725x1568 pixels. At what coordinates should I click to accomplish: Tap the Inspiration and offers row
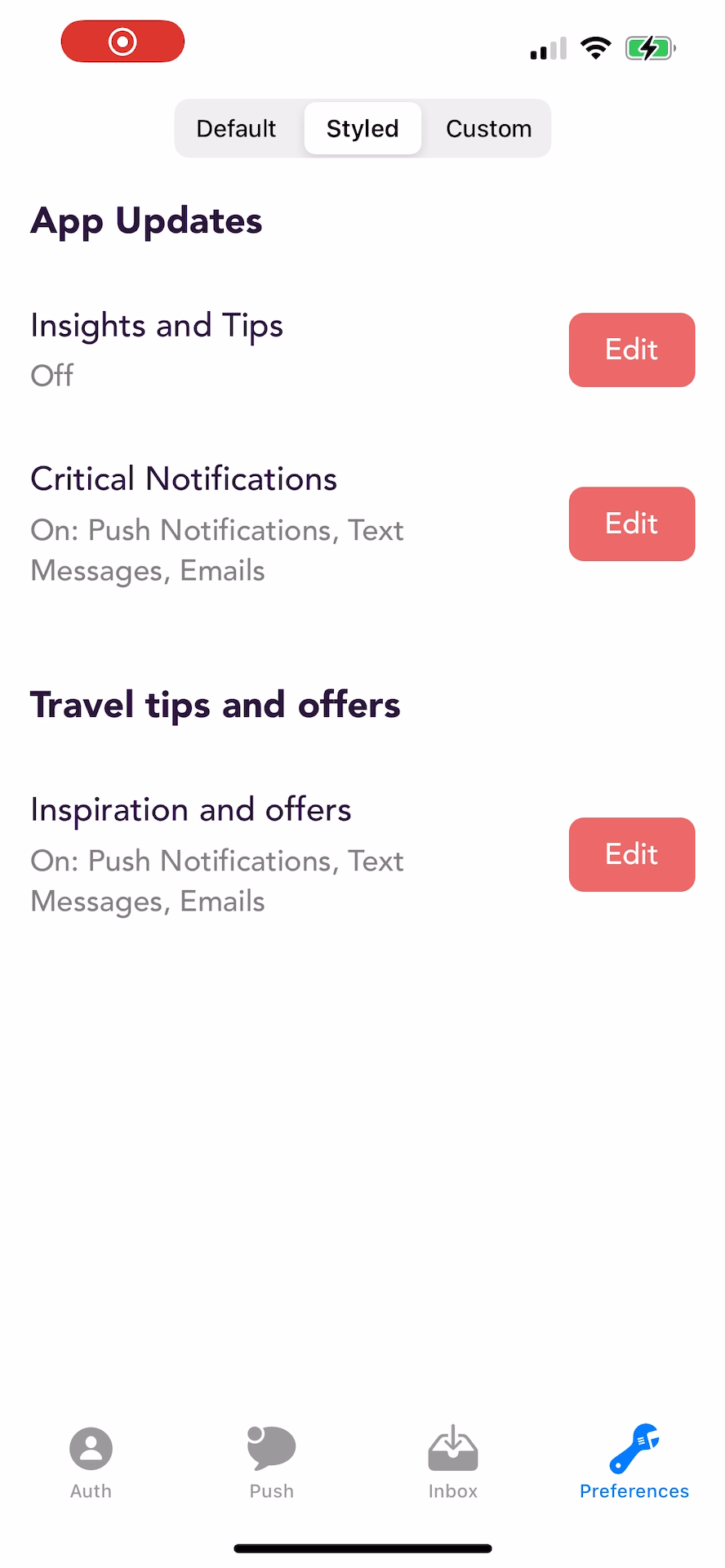click(190, 809)
